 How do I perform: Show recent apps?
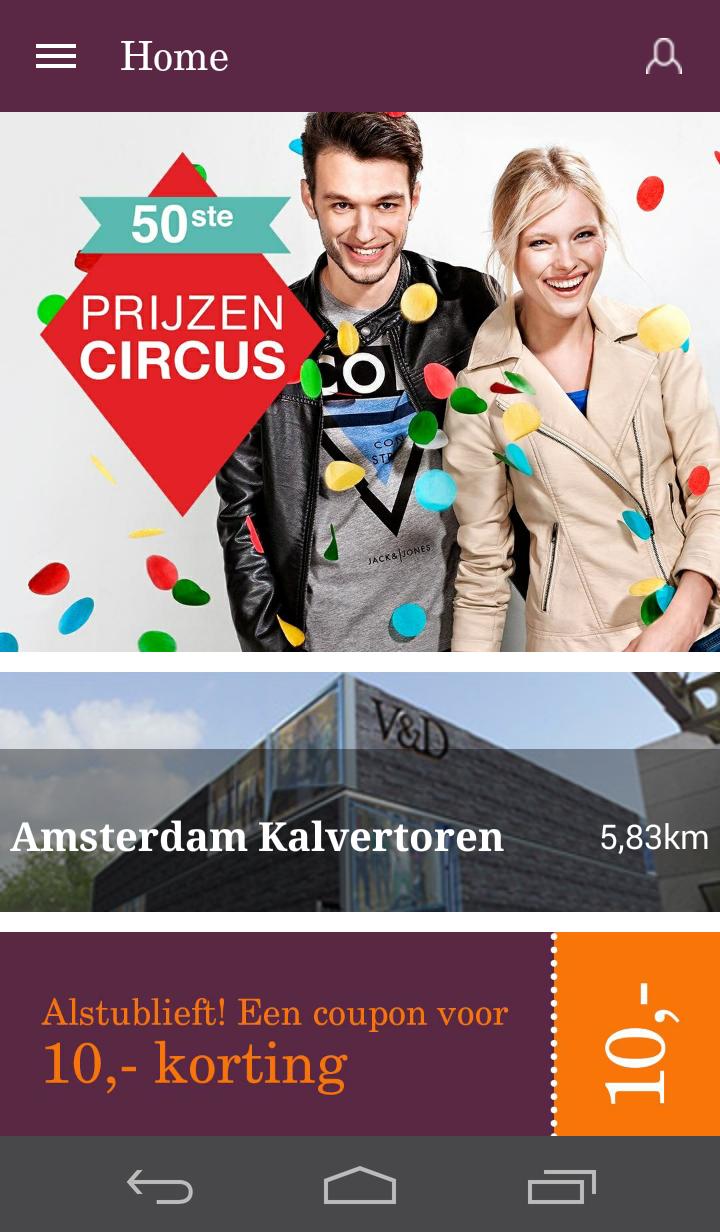561,1186
